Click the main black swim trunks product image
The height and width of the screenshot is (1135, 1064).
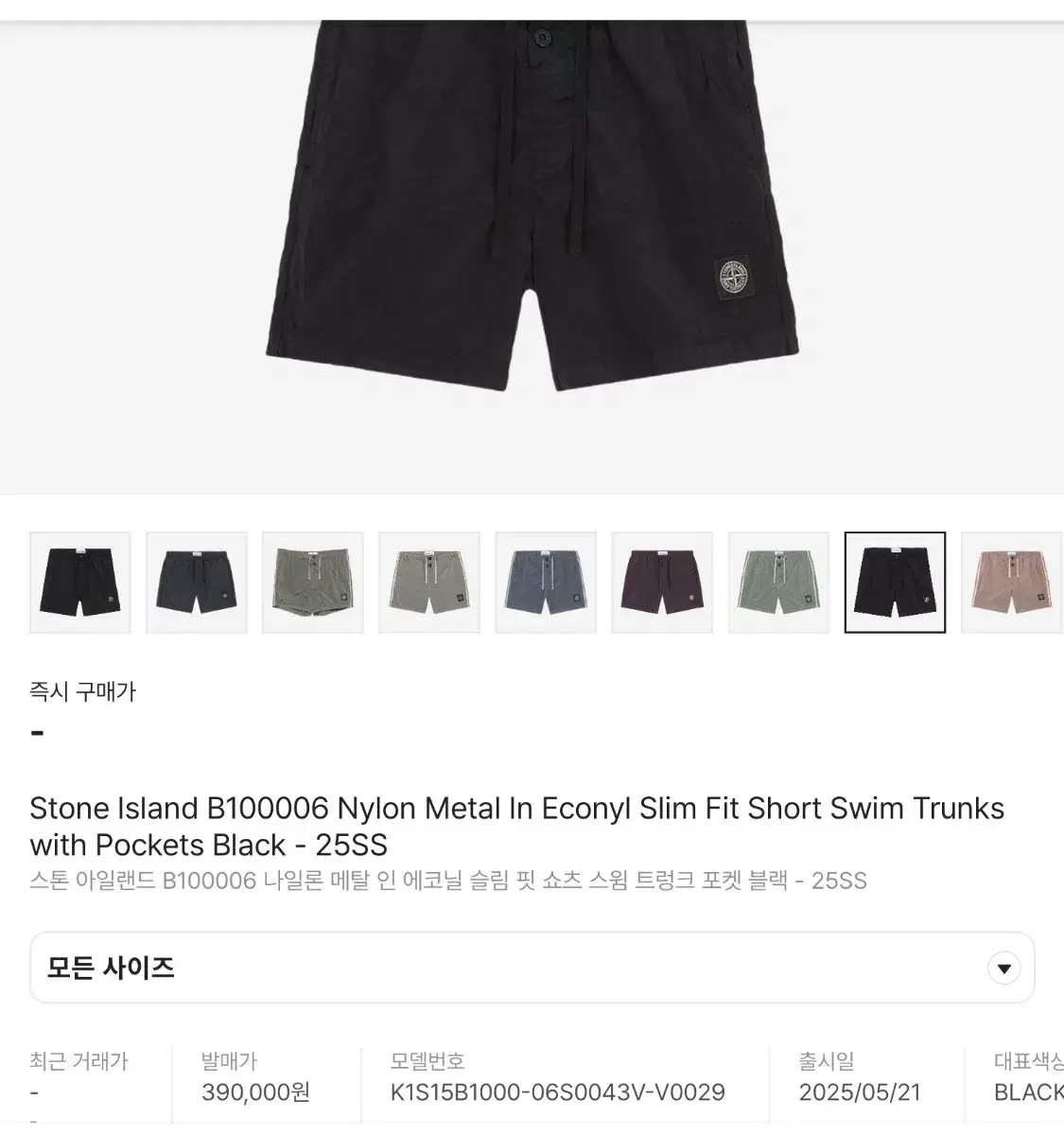point(532,236)
